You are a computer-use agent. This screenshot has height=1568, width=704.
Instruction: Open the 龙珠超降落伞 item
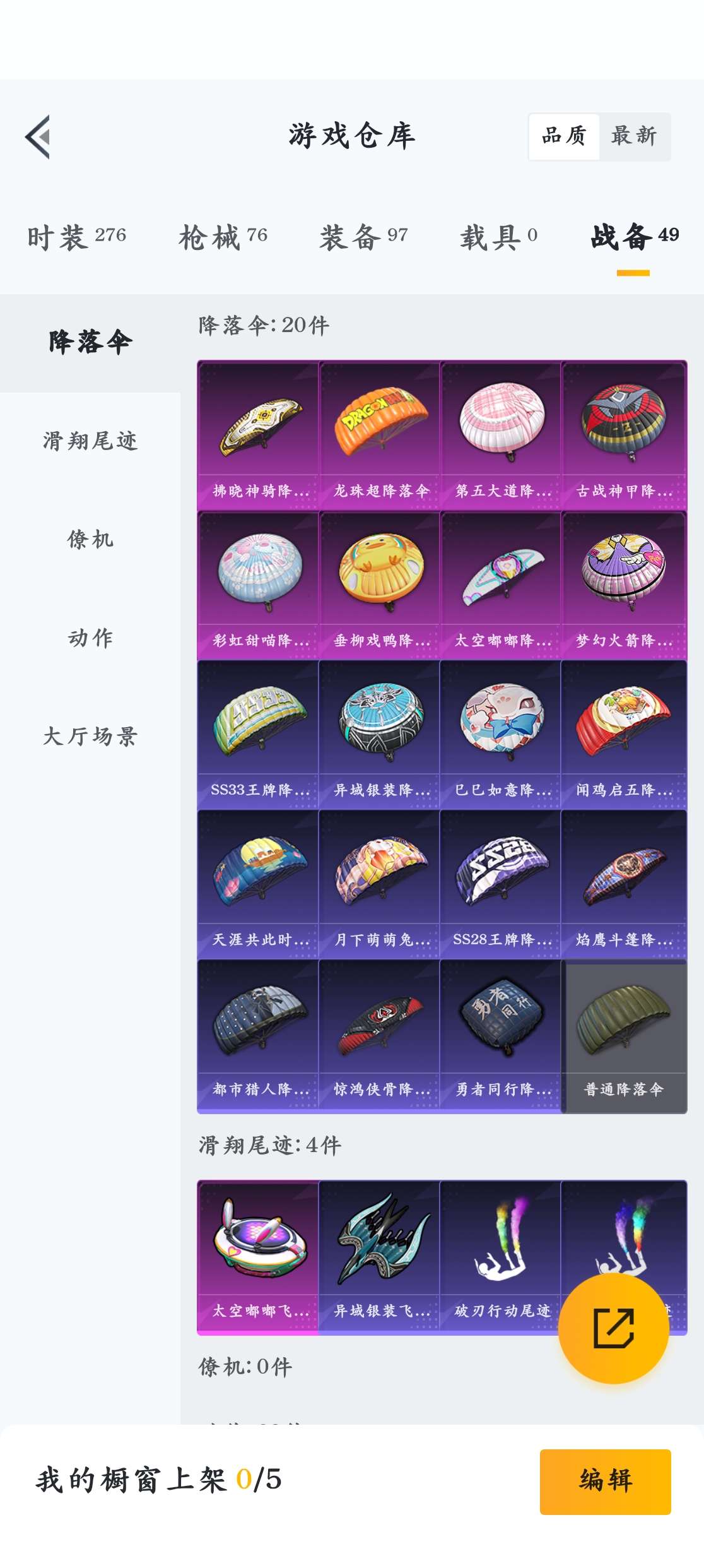click(380, 436)
